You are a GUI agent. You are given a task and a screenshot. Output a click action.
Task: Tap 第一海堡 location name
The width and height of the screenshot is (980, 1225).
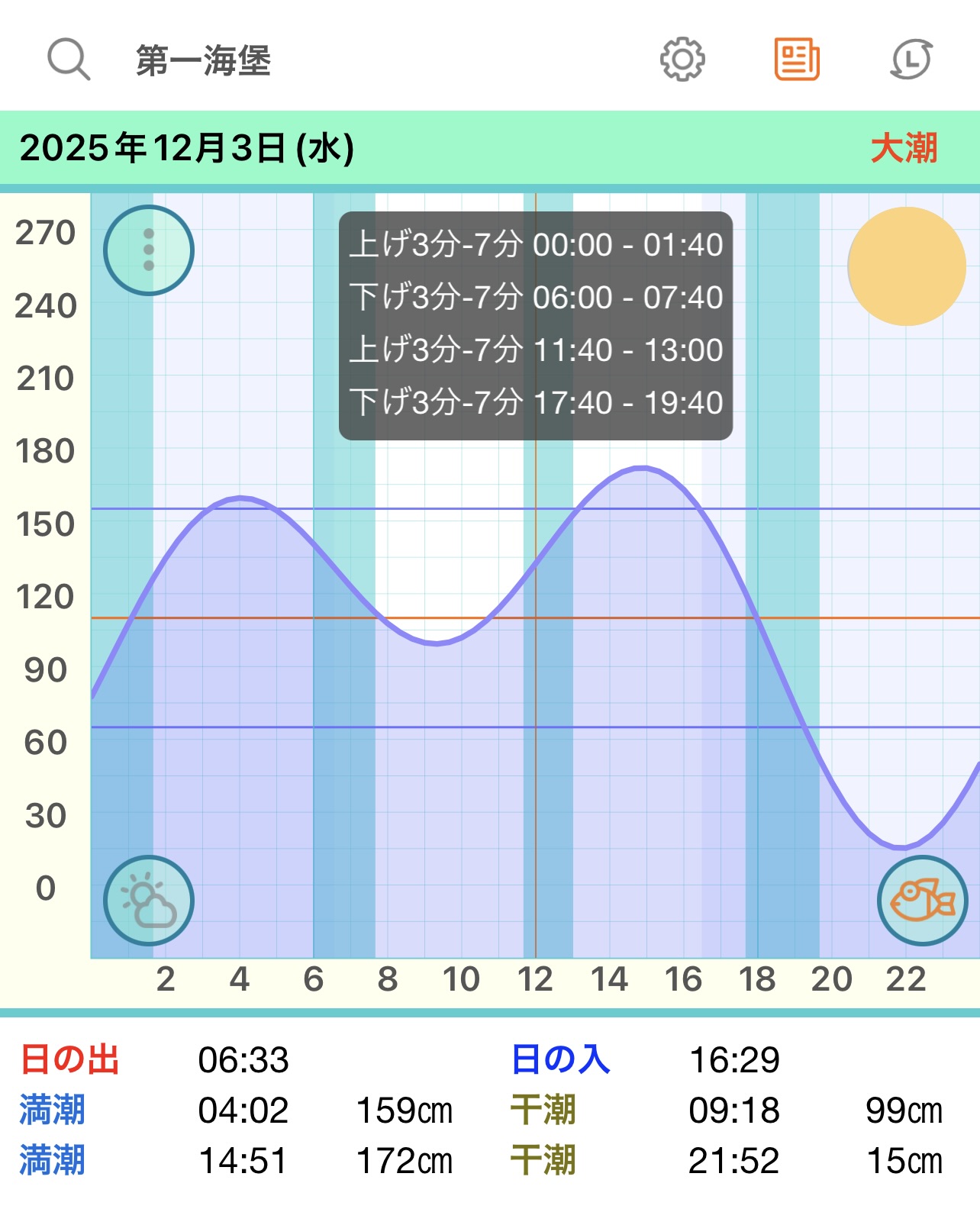click(x=204, y=60)
